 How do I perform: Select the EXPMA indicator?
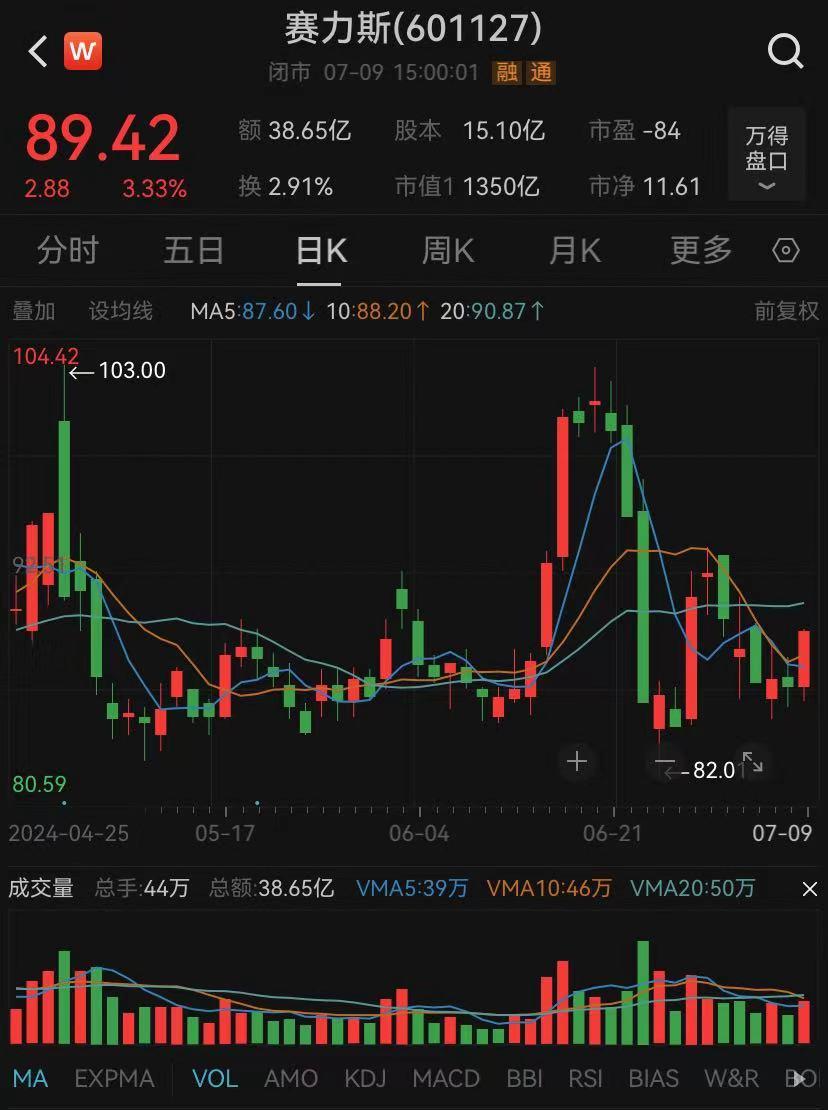115,1079
